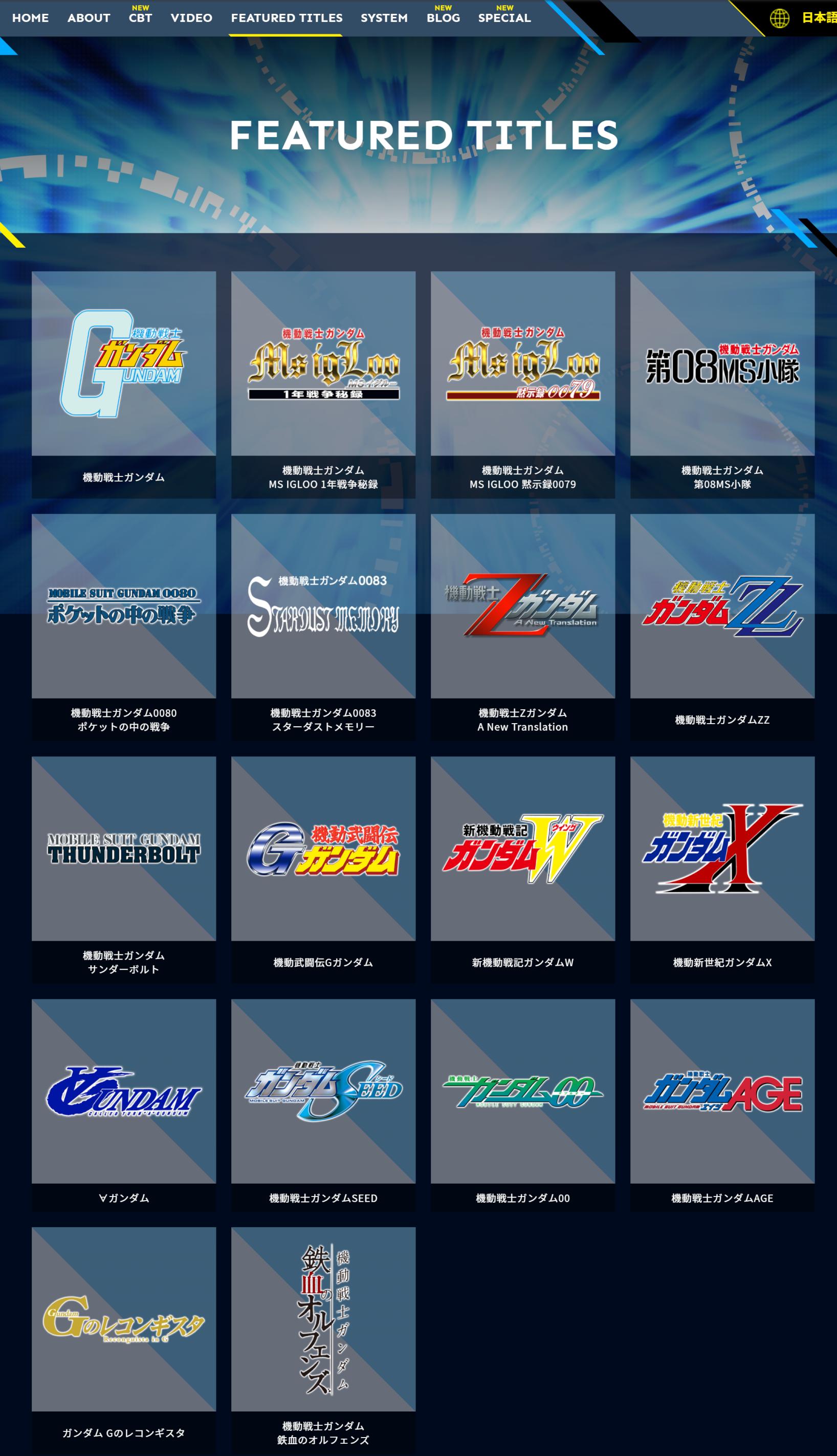Tap the Zガンダム A New Translation card
The width and height of the screenshot is (837, 1456).
click(522, 627)
